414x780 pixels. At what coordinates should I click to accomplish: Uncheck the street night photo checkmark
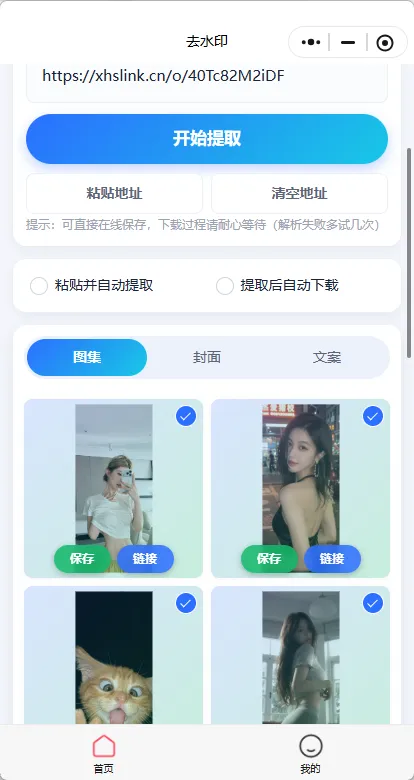point(373,416)
